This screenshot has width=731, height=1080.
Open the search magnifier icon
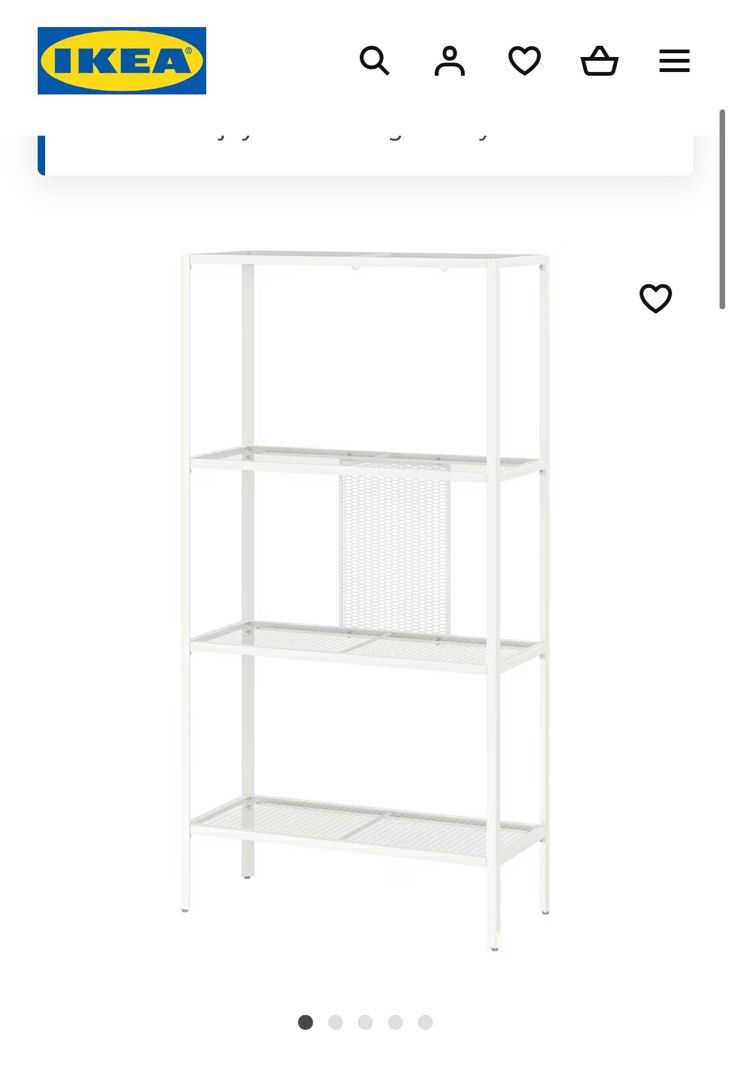375,61
